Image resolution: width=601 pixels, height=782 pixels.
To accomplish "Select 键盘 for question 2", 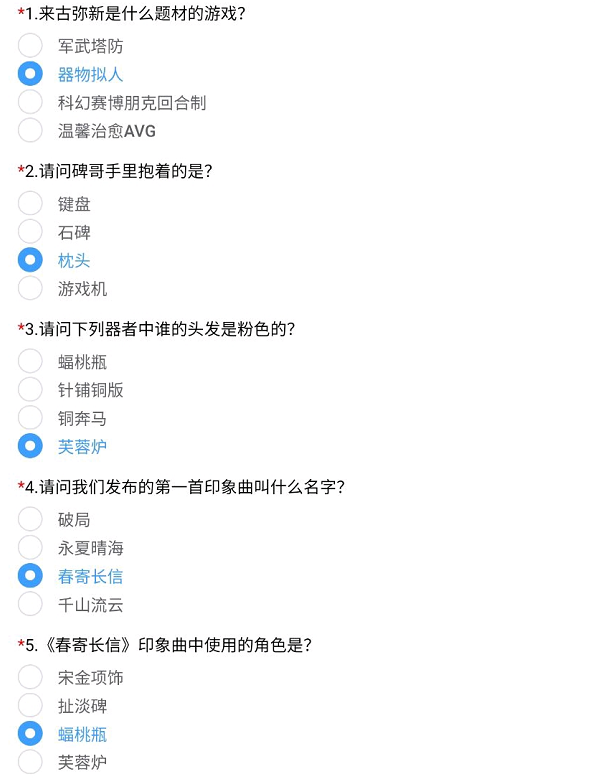I will 31,204.
